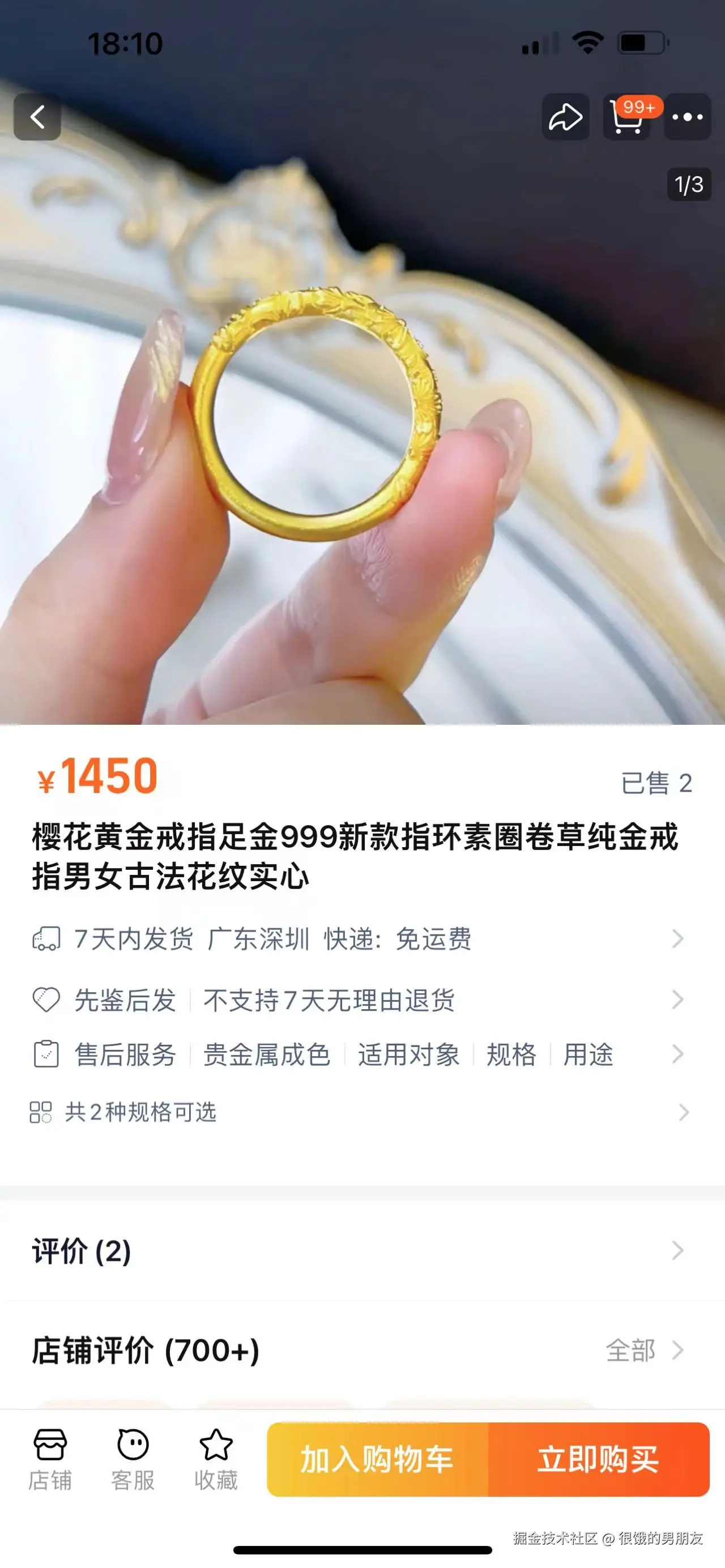The height and width of the screenshot is (1568, 725).
Task: Open the three-dot overflow menu
Action: point(687,117)
